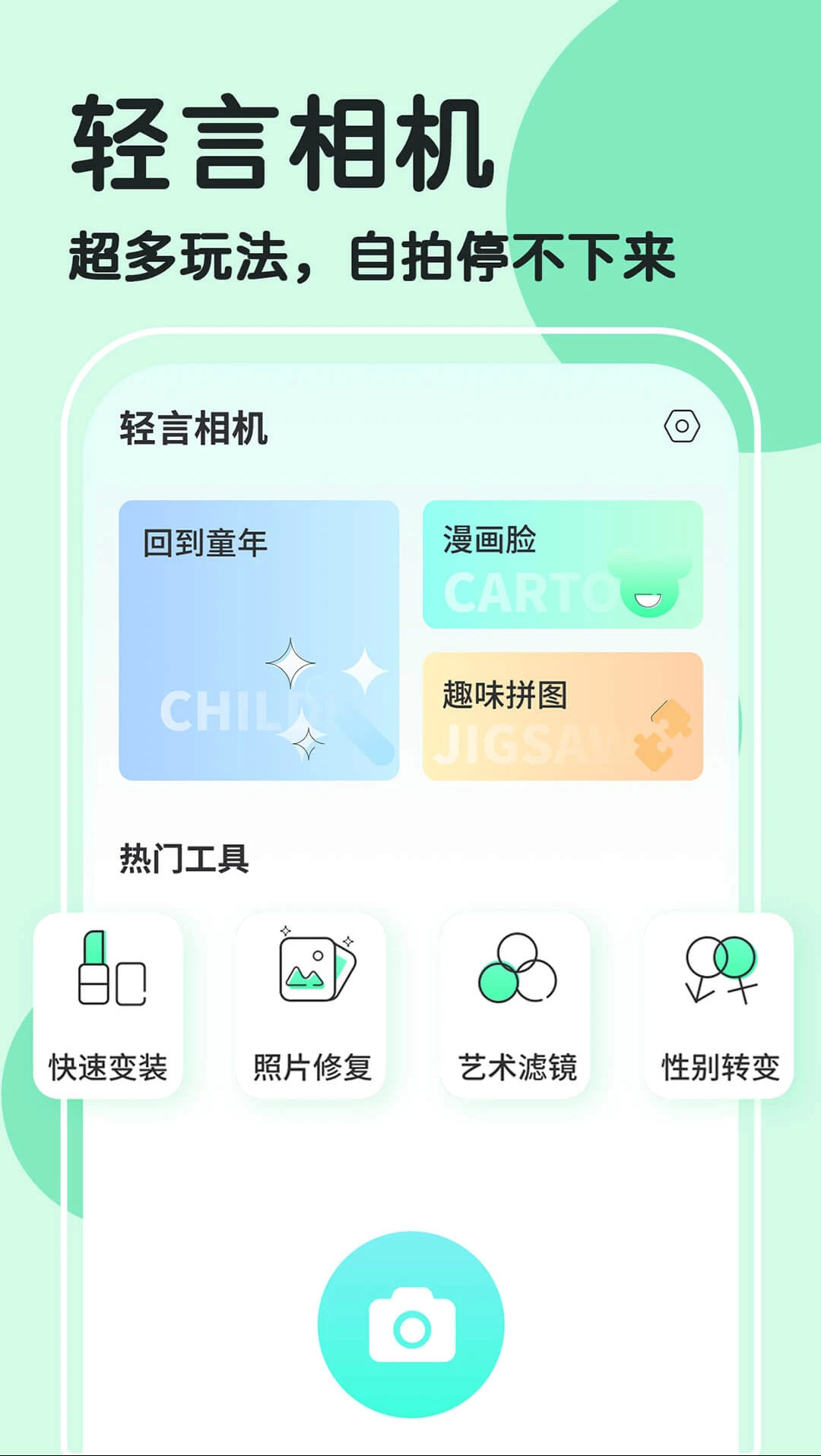This screenshot has width=821, height=1456.
Task: Open the 趣味拼图 jigsaw puzzle card
Action: point(563,714)
